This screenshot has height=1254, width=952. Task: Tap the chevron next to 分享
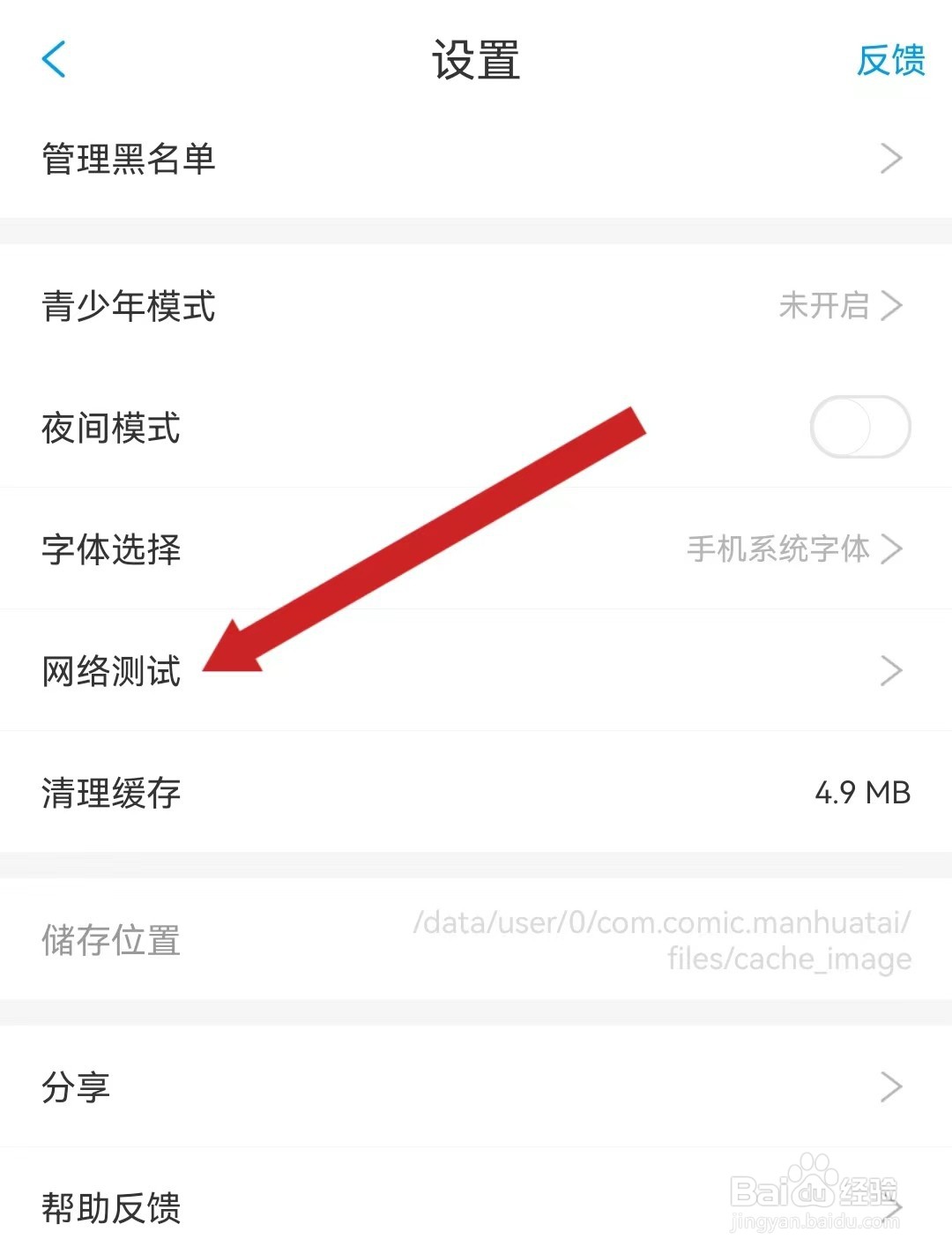tap(892, 1088)
